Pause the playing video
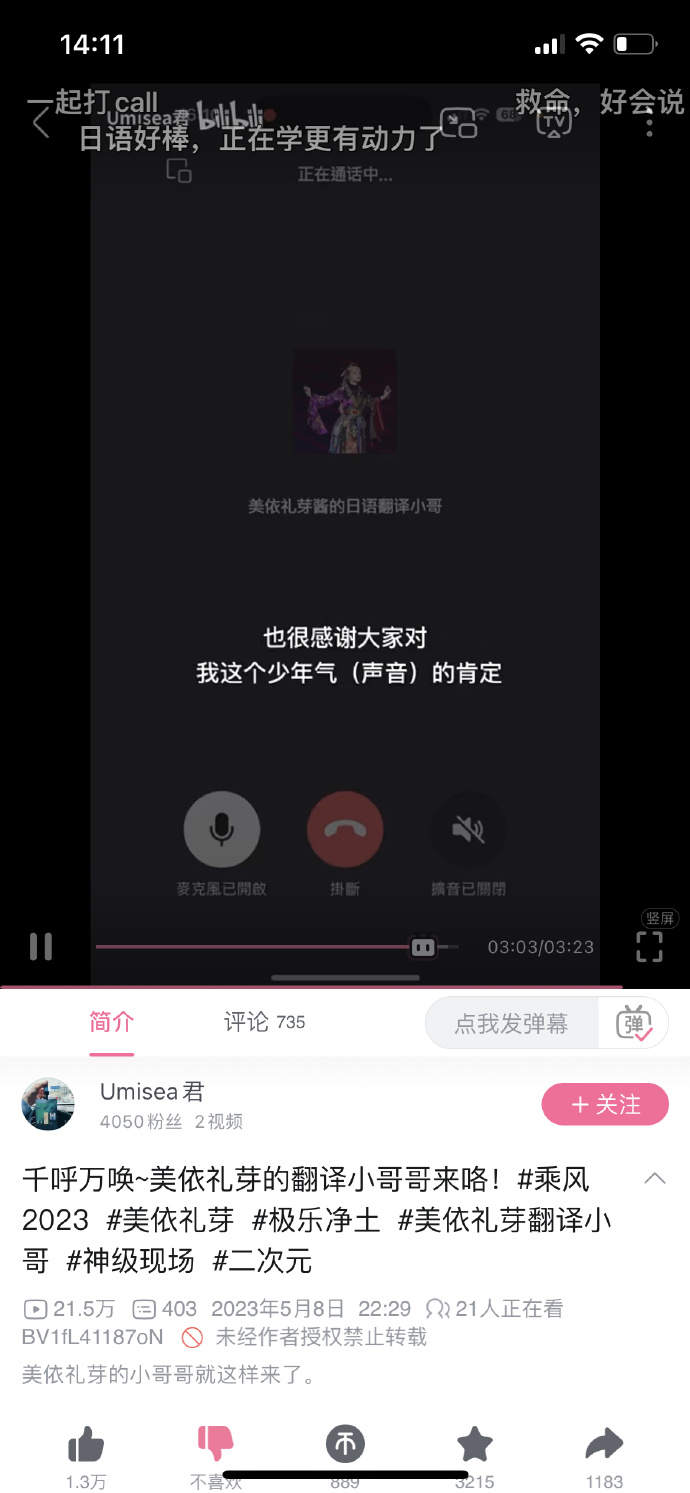690x1493 pixels. pyautogui.click(x=41, y=946)
